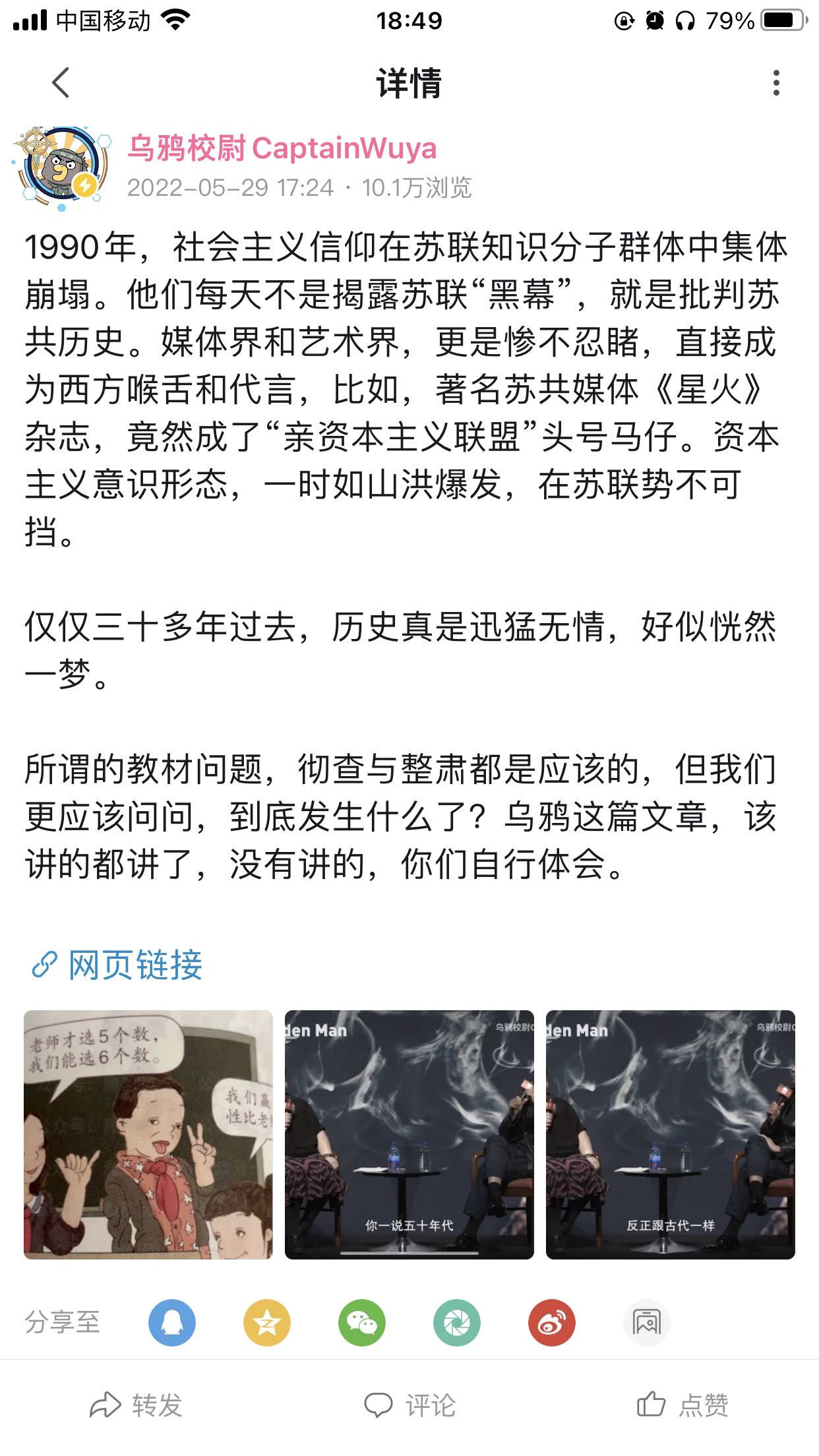Share the post to WeChat Moments
819x1456 pixels.
click(457, 1322)
